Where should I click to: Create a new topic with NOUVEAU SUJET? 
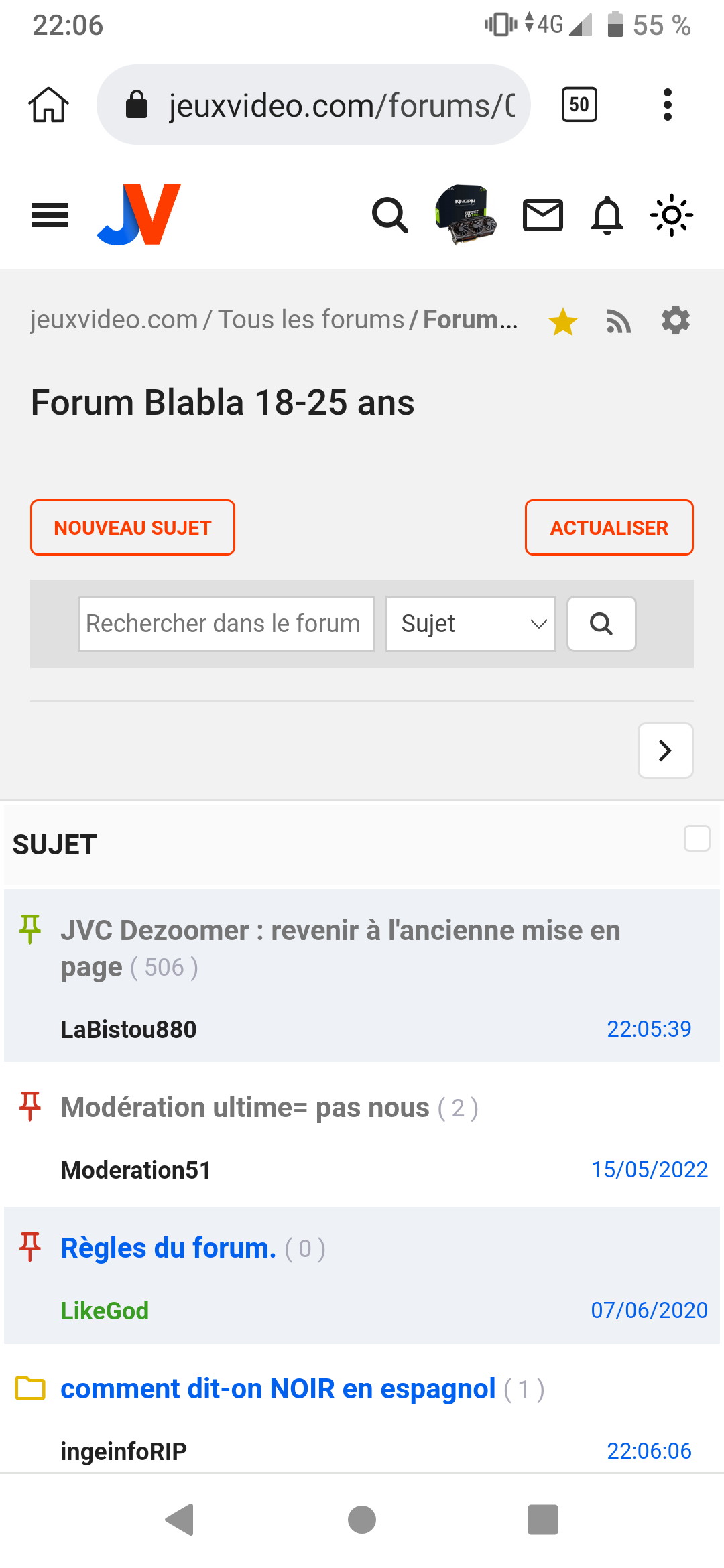coord(133,527)
